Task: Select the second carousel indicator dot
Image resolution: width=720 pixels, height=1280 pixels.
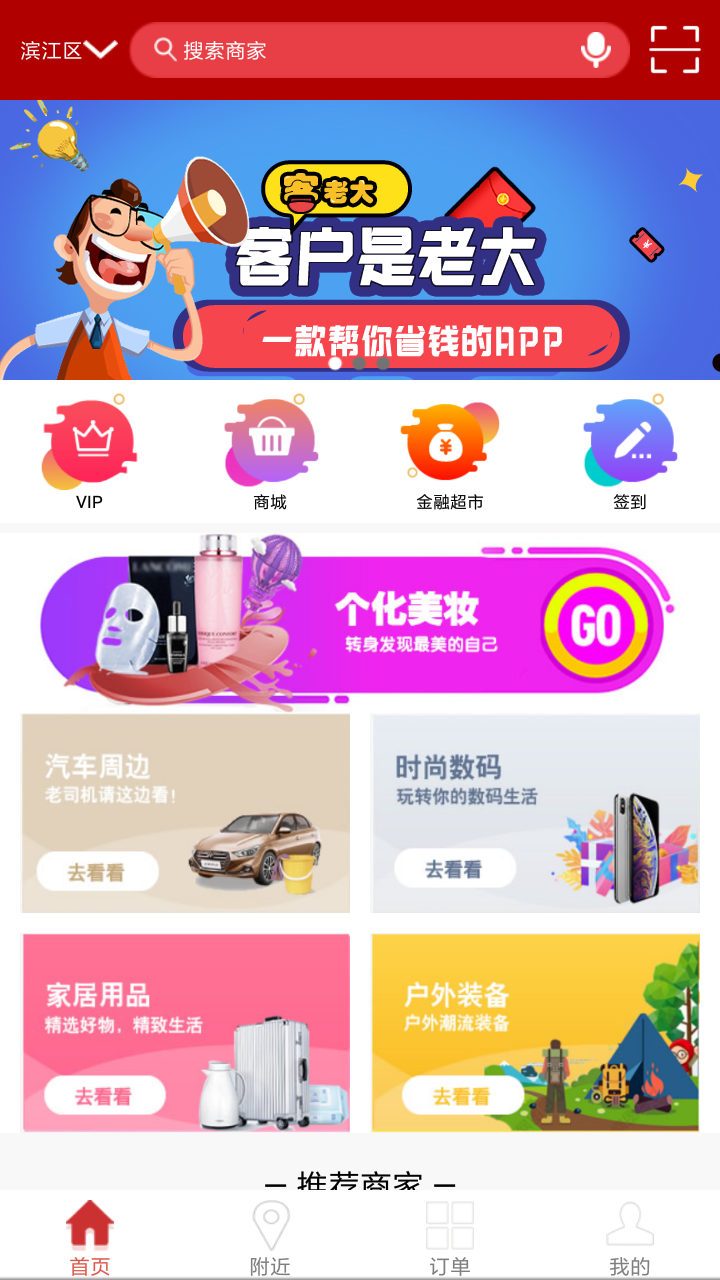Action: pyautogui.click(x=357, y=366)
